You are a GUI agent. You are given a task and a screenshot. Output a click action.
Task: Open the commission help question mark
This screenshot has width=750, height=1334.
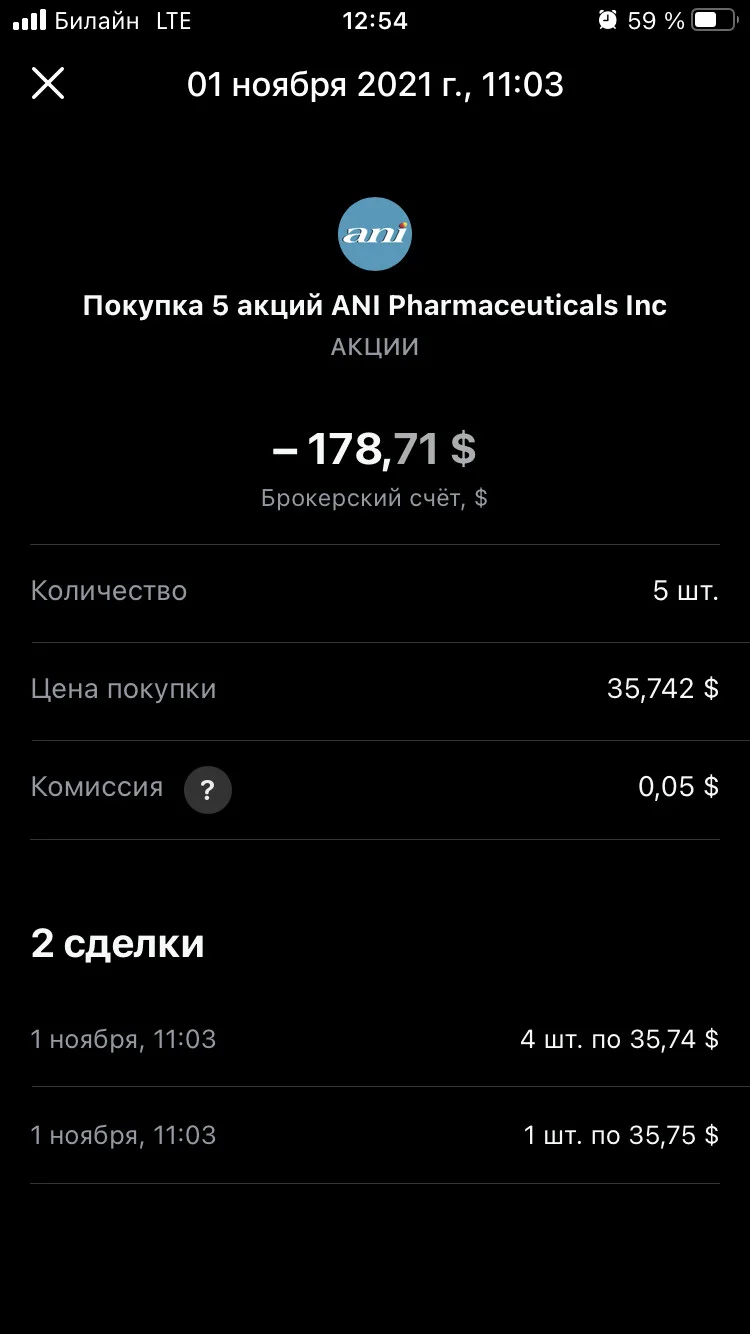point(208,790)
